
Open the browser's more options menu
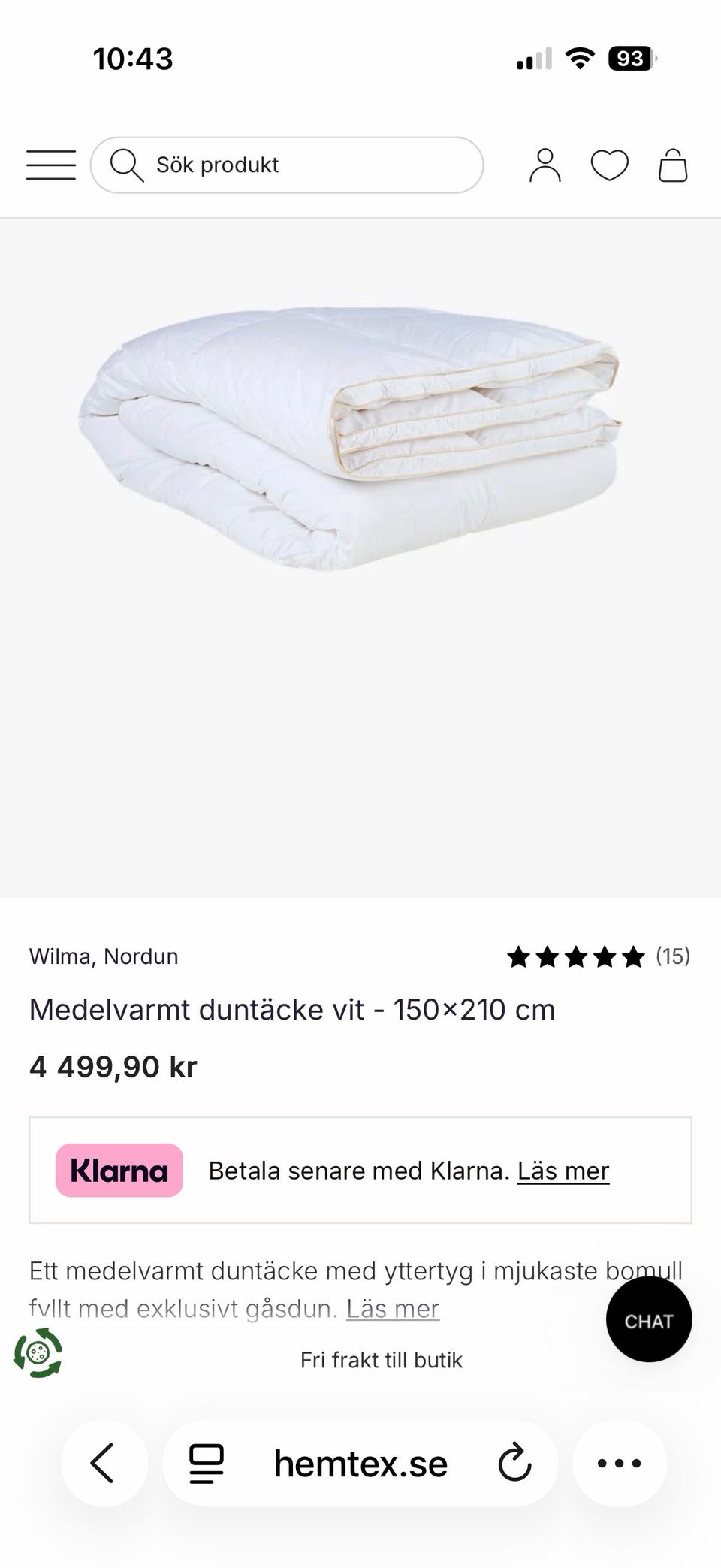coord(619,1463)
